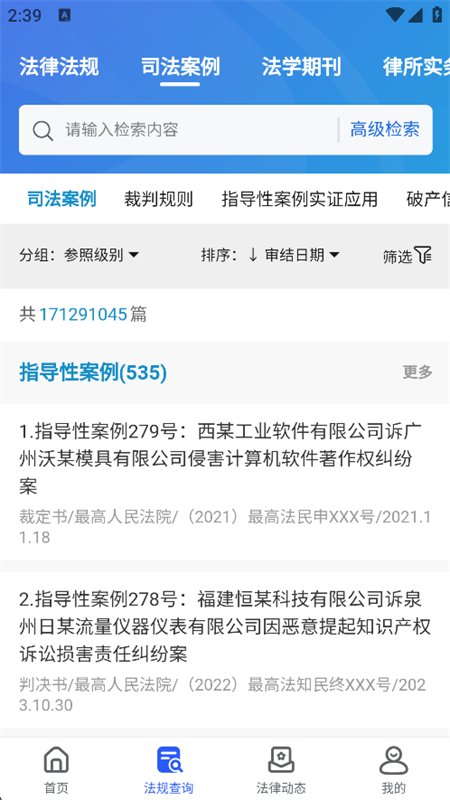Open the 筛选 filter options
Viewport: 450px width, 800px height.
(x=407, y=255)
